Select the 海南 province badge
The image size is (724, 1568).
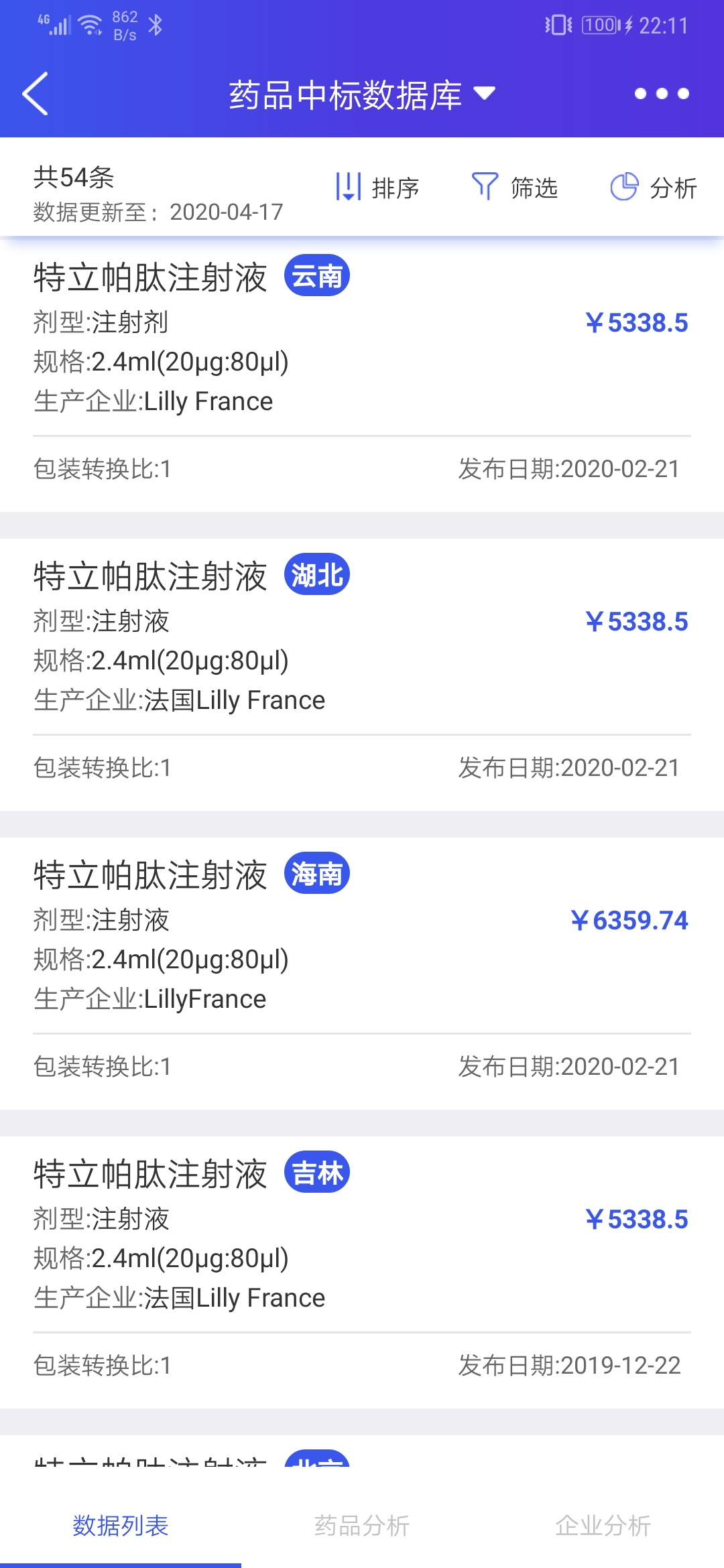(x=318, y=872)
